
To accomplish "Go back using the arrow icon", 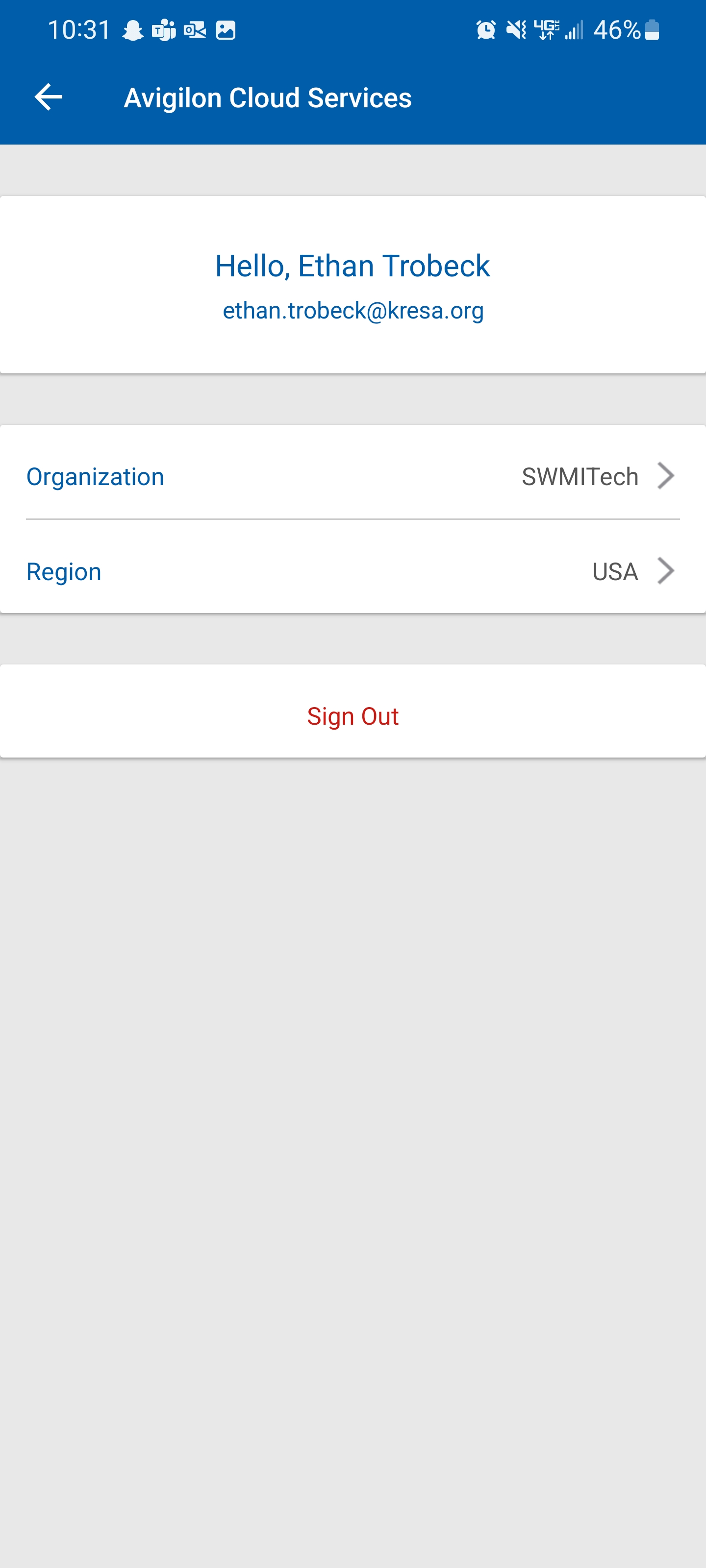I will pos(49,98).
